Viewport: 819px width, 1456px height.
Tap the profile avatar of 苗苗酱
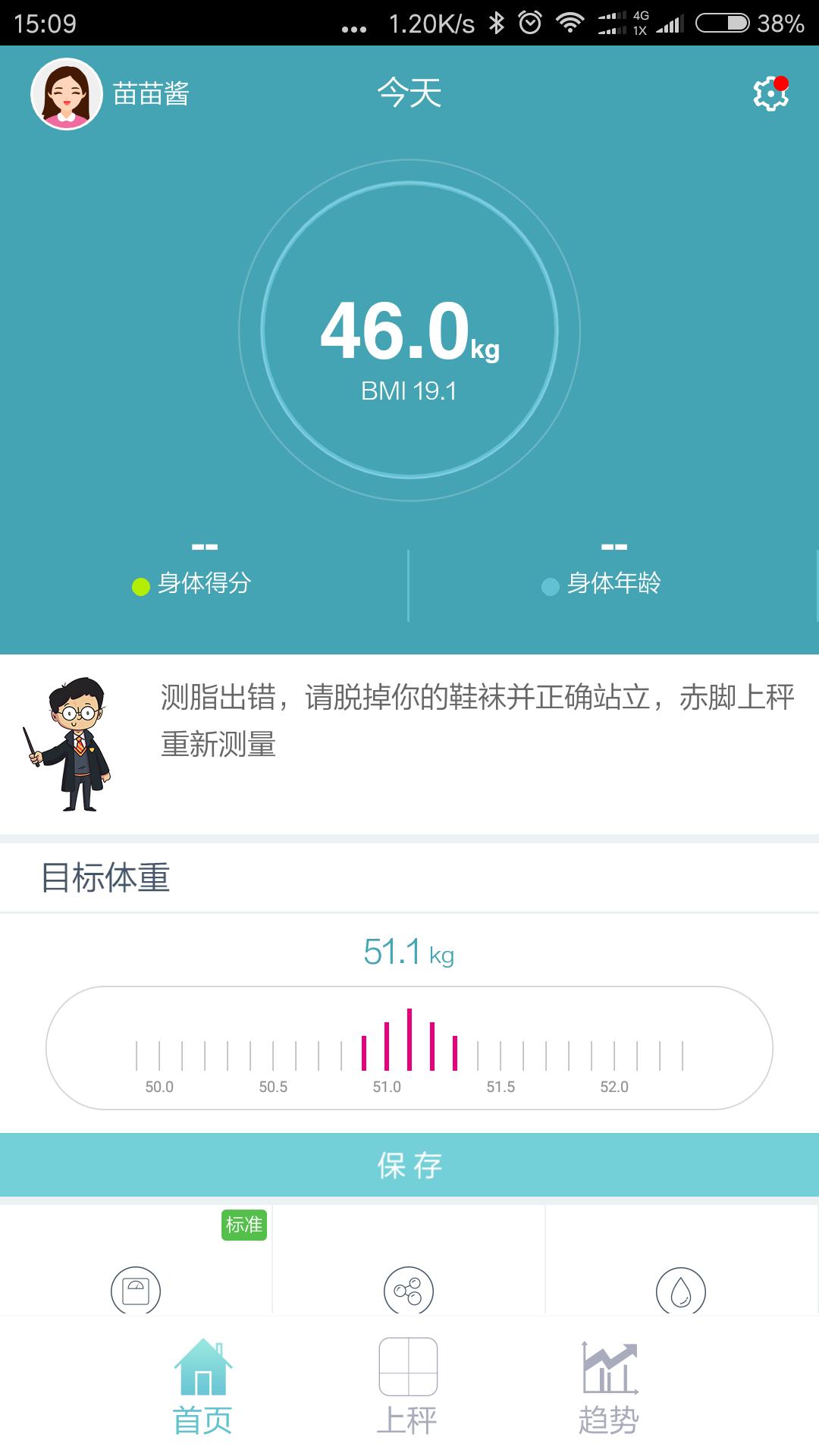click(64, 93)
